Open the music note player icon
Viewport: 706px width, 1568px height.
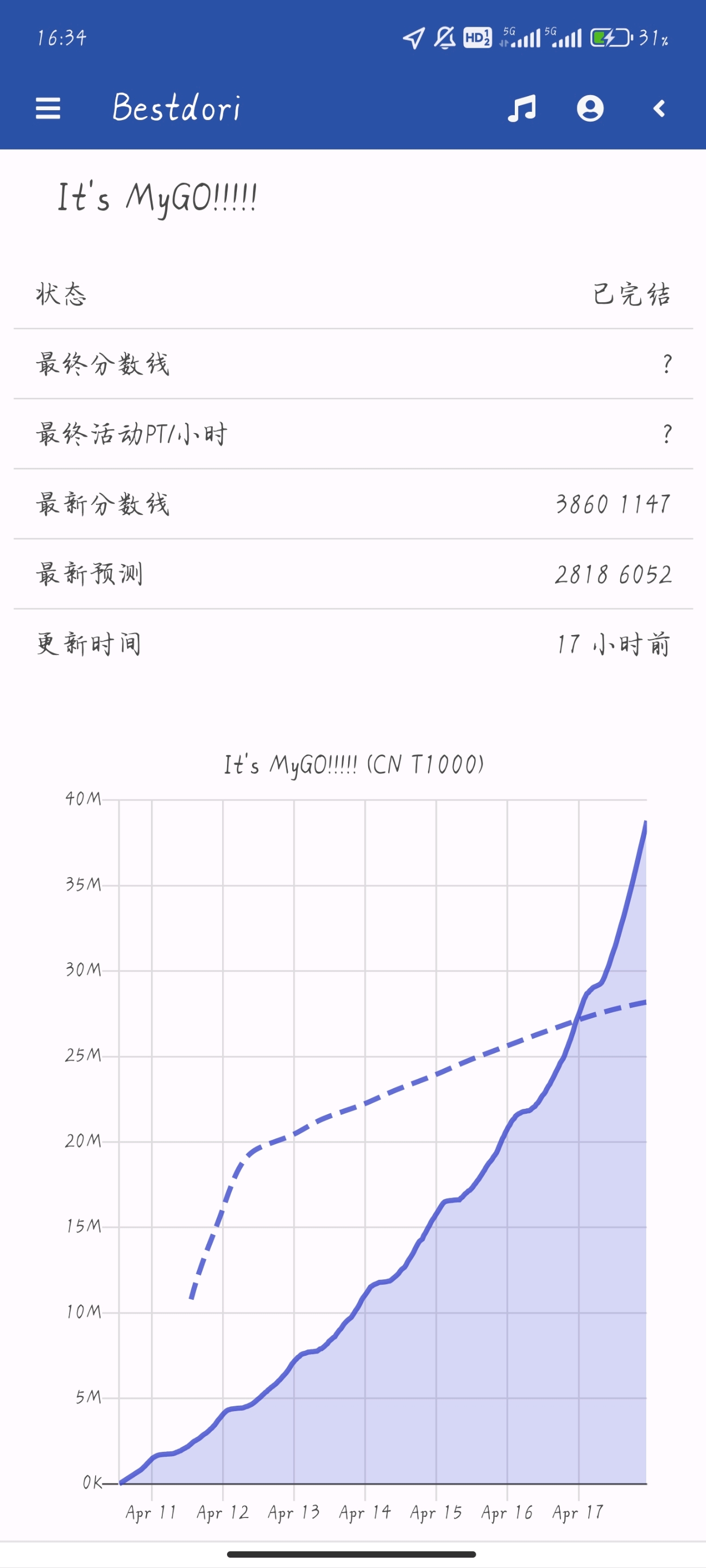(x=522, y=109)
